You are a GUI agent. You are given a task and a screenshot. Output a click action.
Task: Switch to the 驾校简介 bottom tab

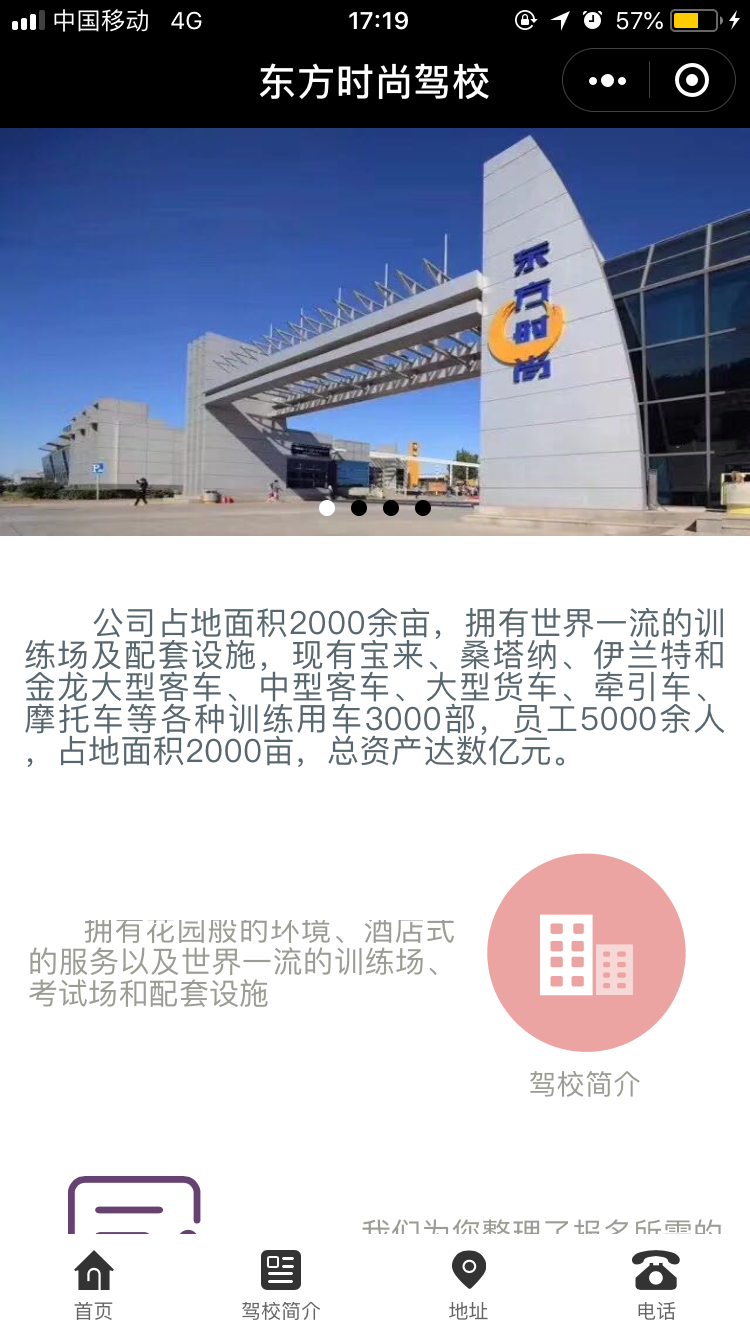click(x=281, y=1285)
